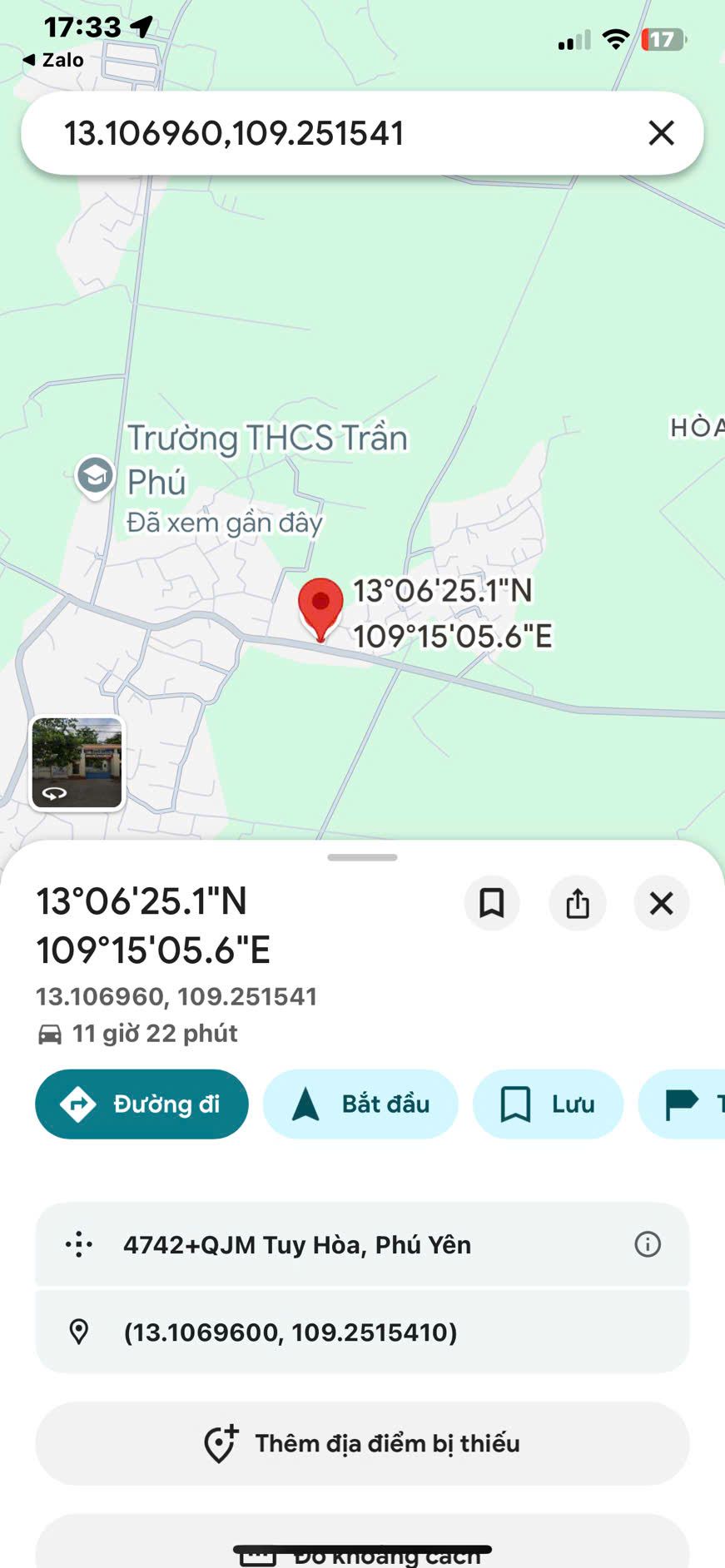Save the place with the Lưu chip
This screenshot has width=725, height=1568.
tap(548, 1104)
